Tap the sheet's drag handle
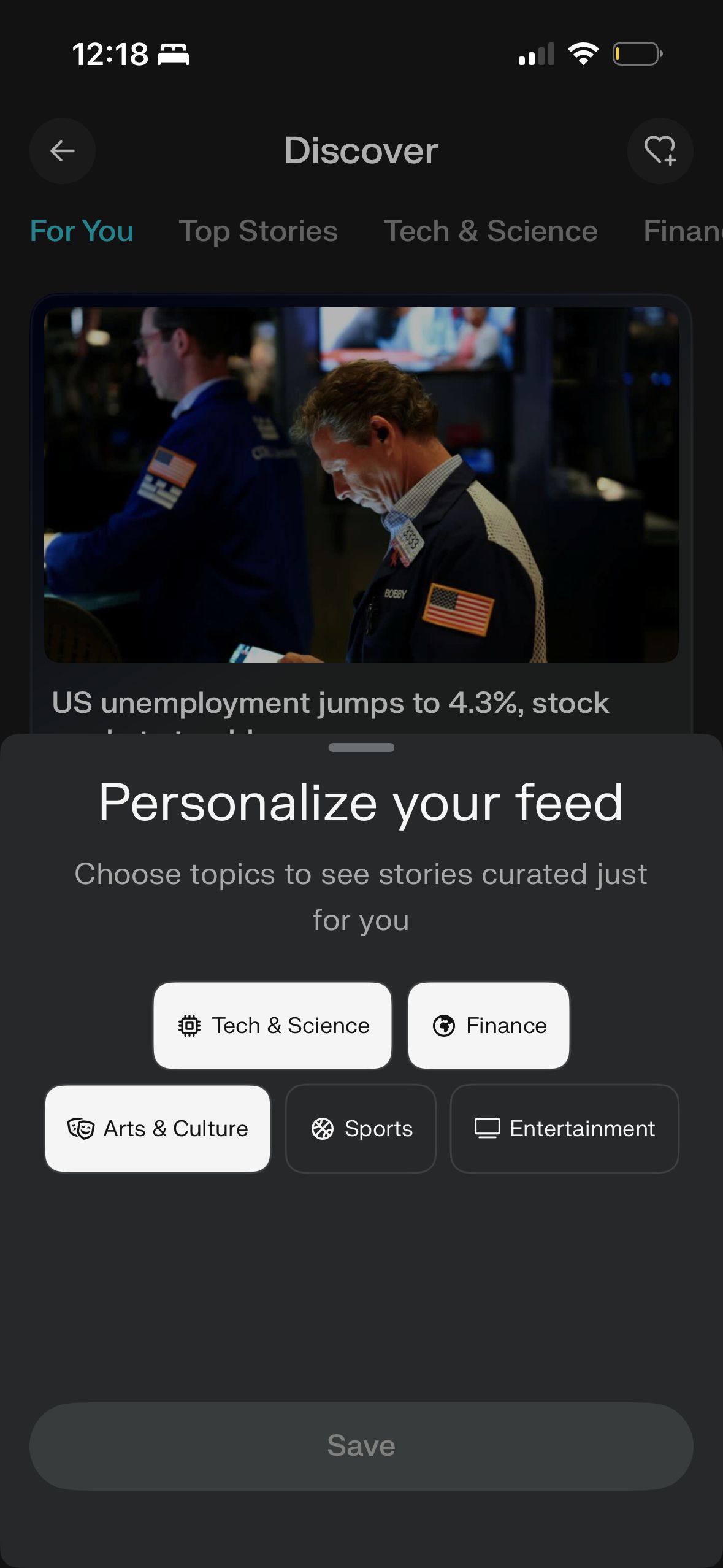 (361, 747)
